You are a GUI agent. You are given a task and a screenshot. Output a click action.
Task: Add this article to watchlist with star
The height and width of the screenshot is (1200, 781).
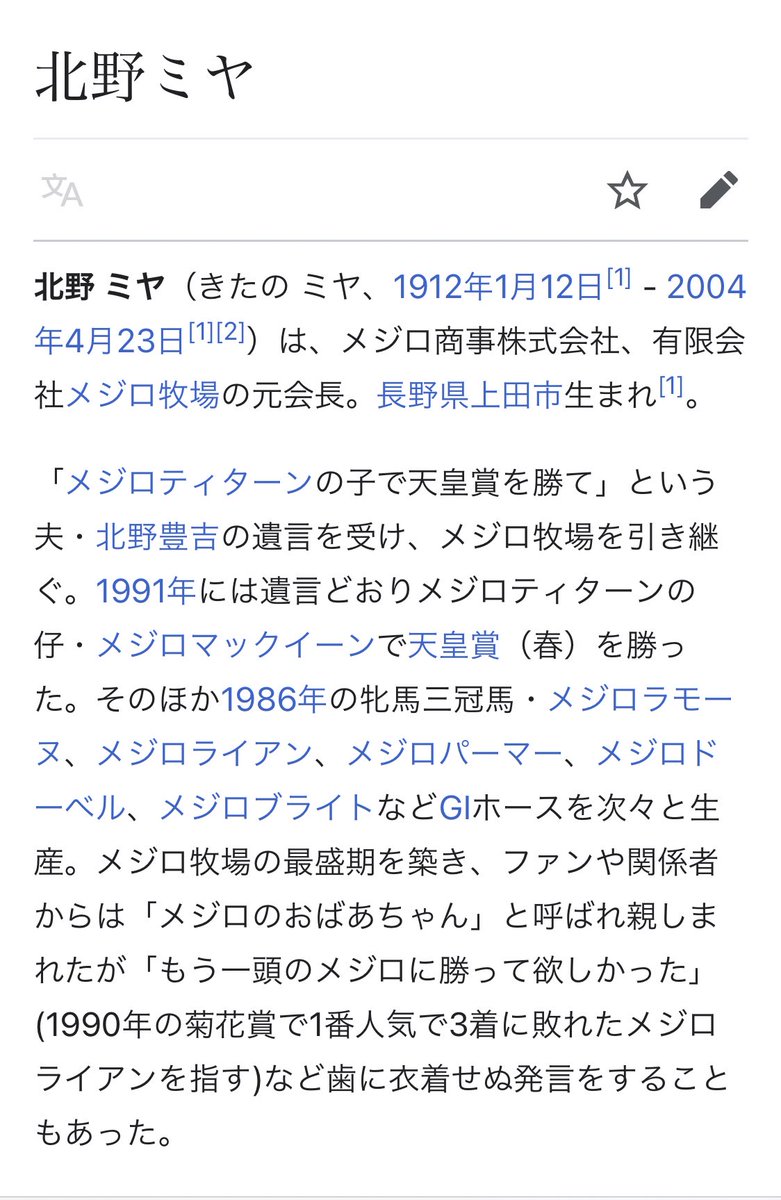(x=628, y=190)
